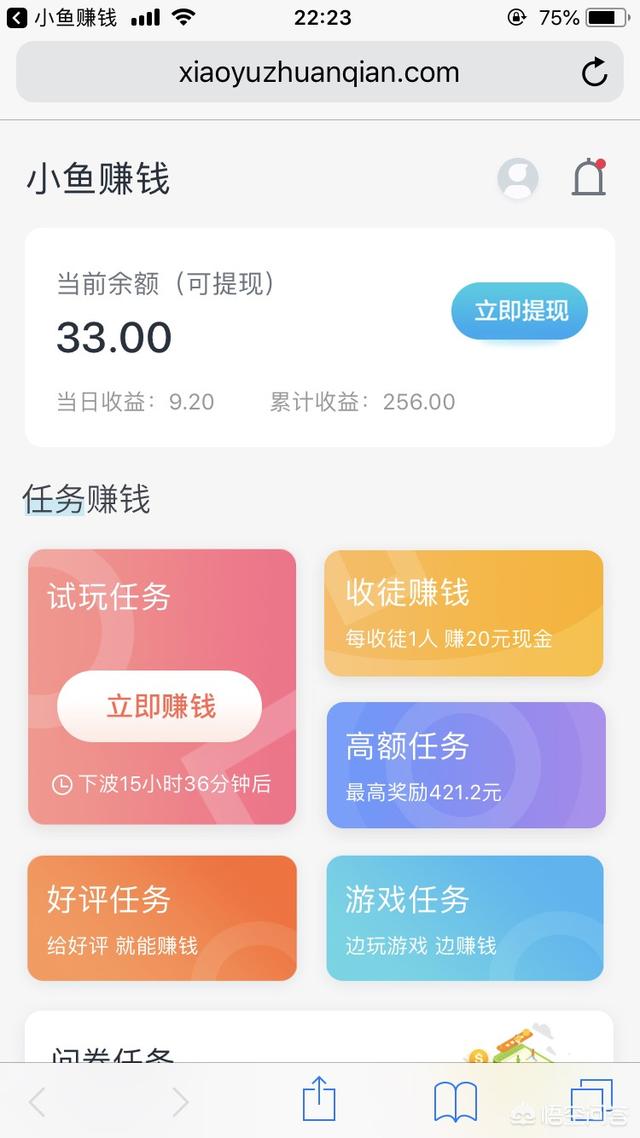640x1138 pixels.
Task: Open the 游戏任务 card
Action: tap(465, 917)
